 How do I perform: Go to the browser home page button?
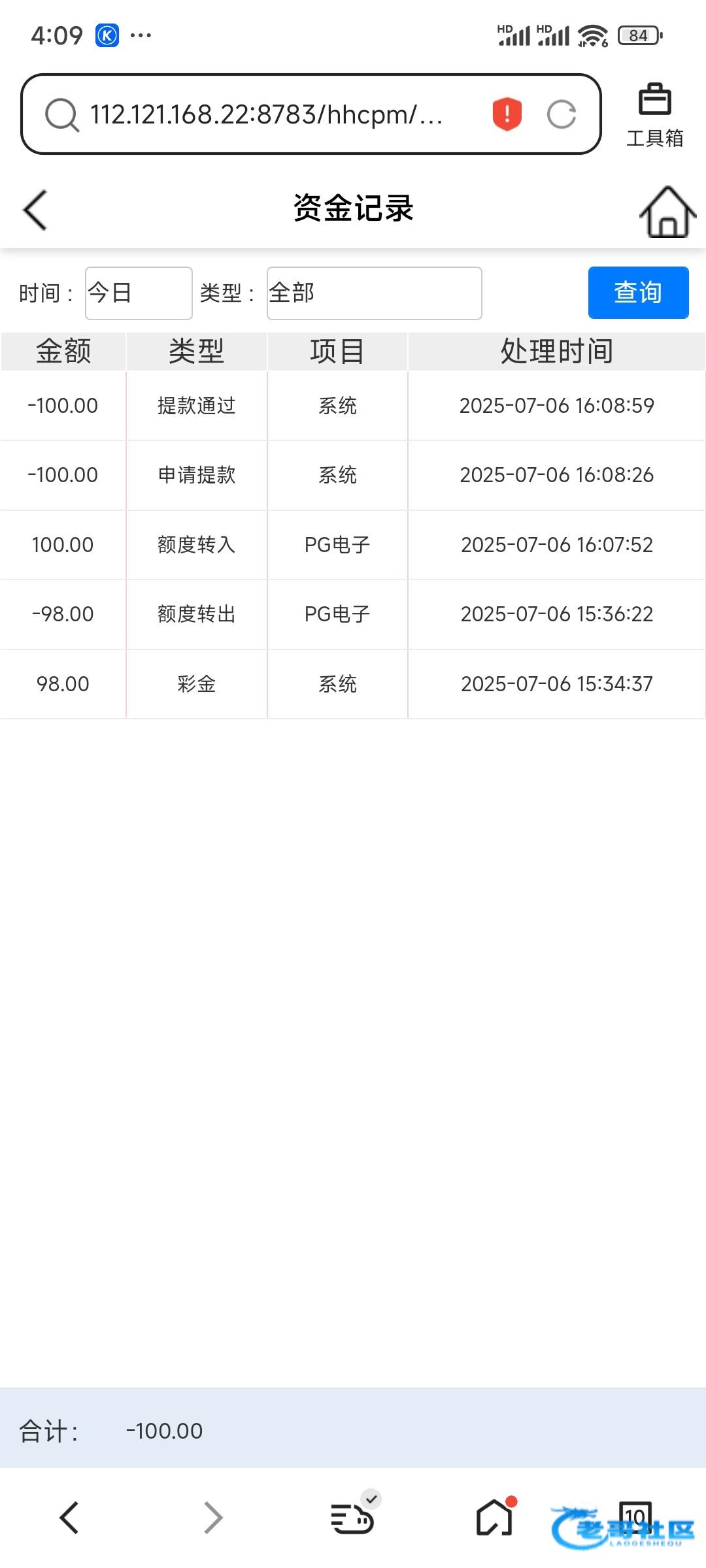(x=495, y=1516)
